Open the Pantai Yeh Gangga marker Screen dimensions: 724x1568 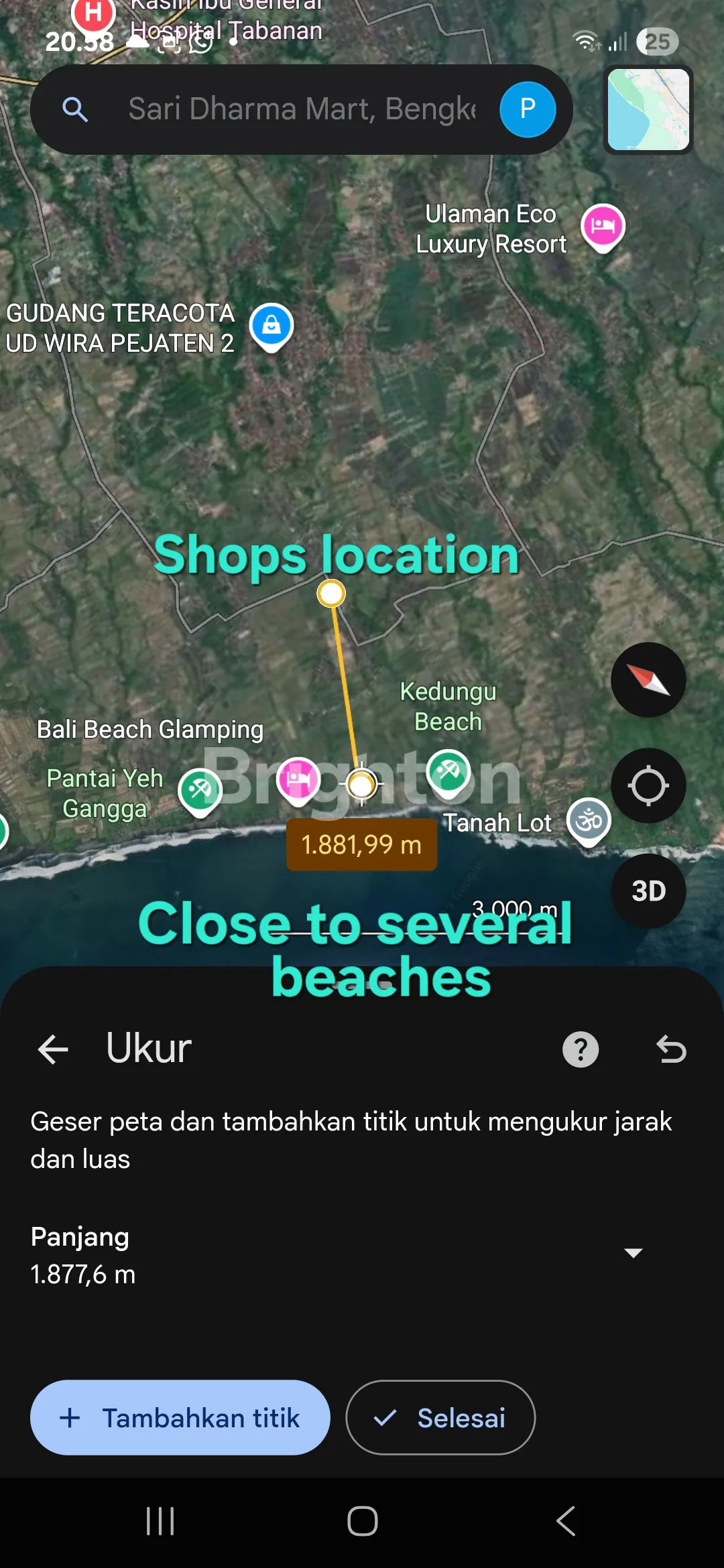click(200, 791)
